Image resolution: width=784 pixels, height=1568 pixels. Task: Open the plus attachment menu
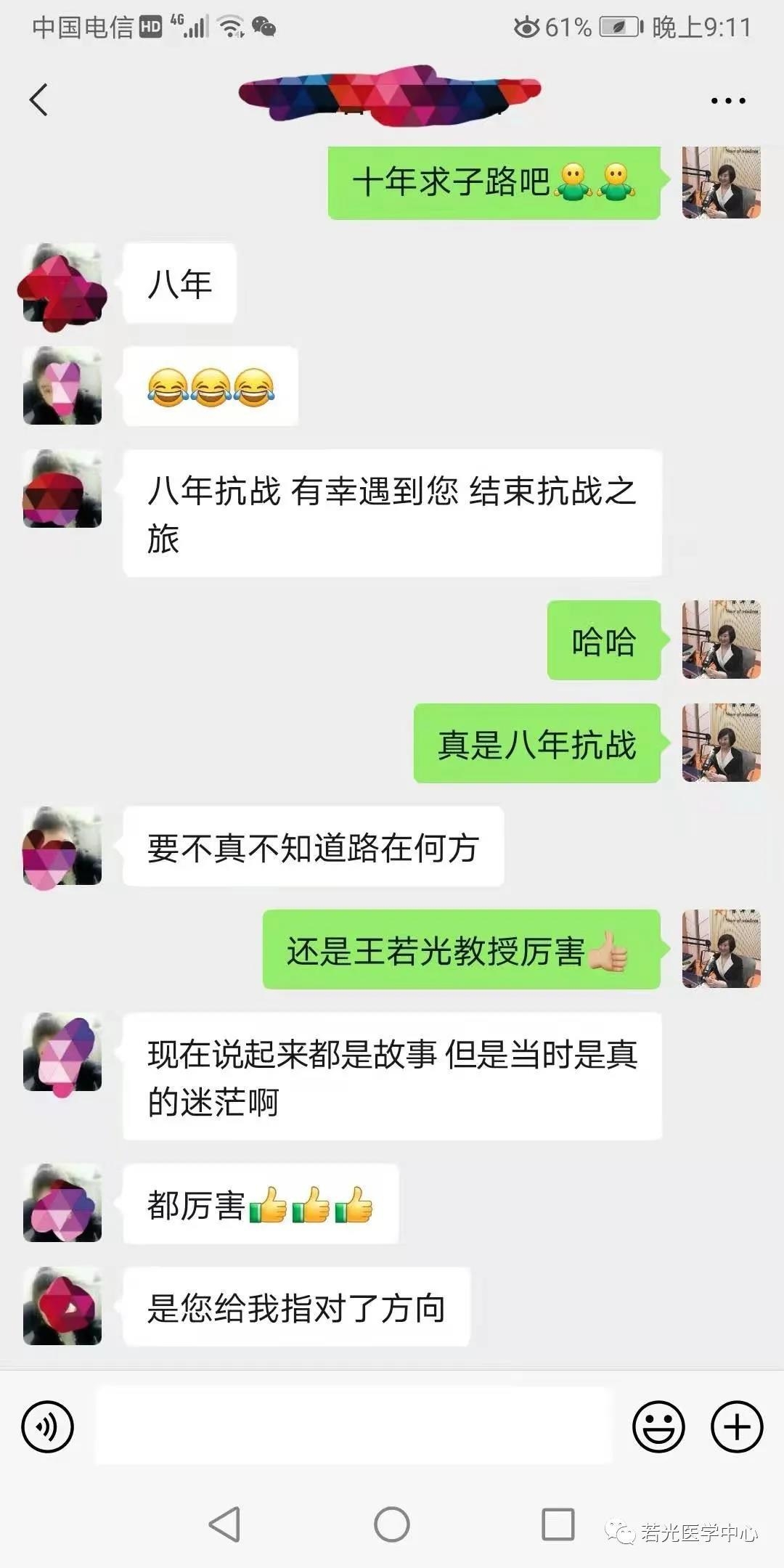737,1426
